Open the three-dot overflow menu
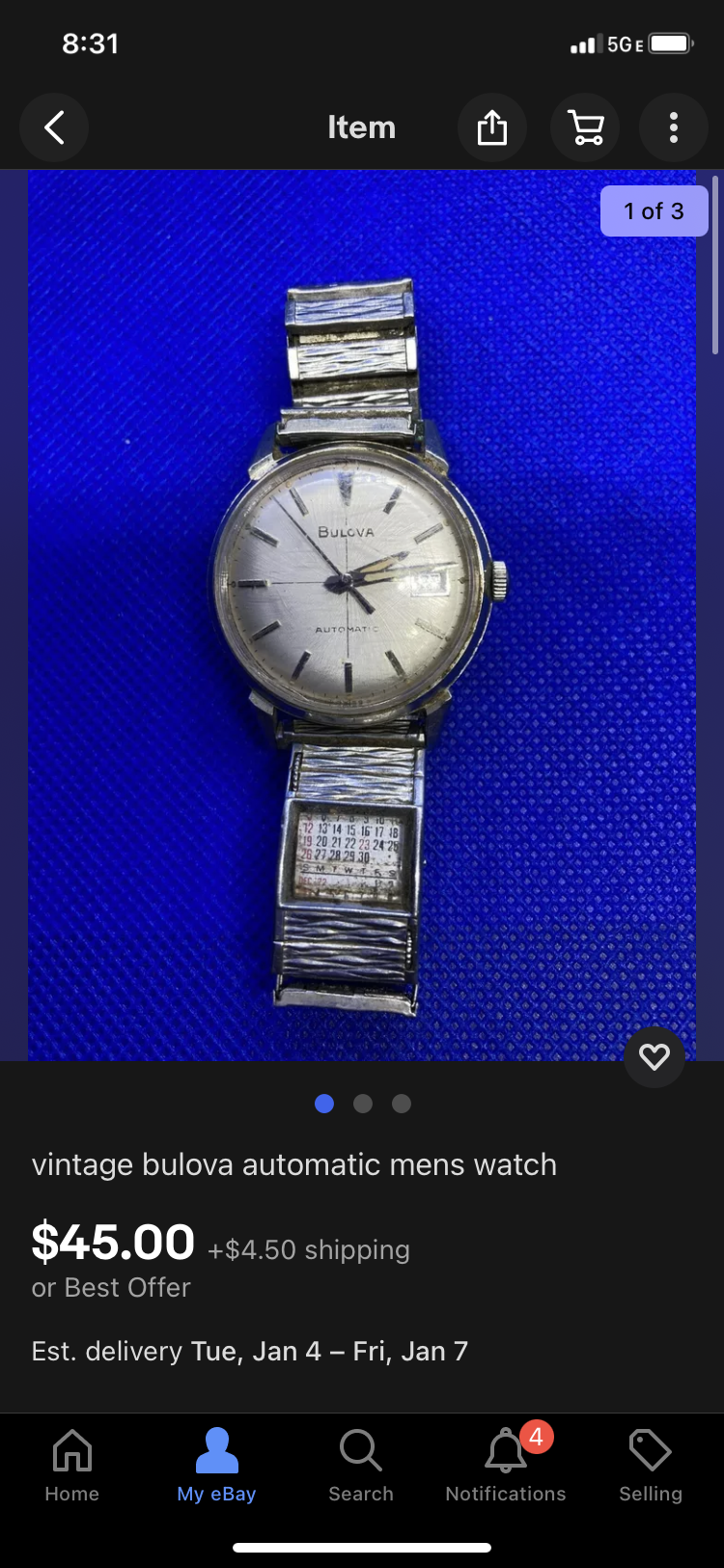 (x=674, y=127)
